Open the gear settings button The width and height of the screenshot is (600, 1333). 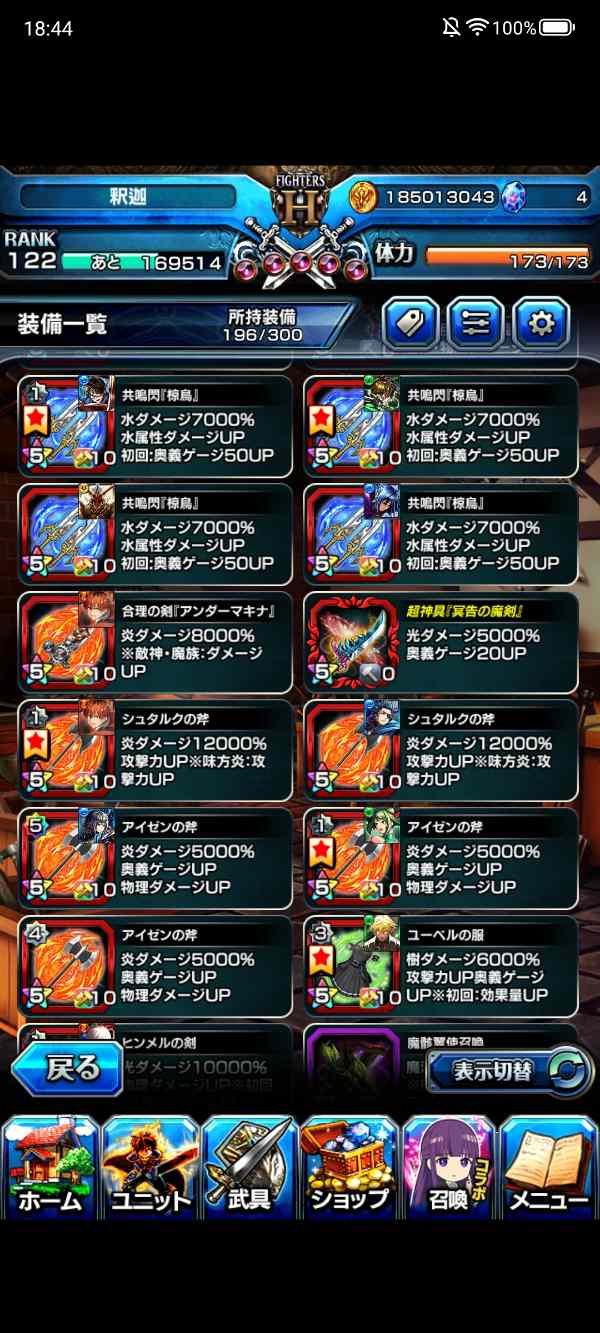(541, 323)
